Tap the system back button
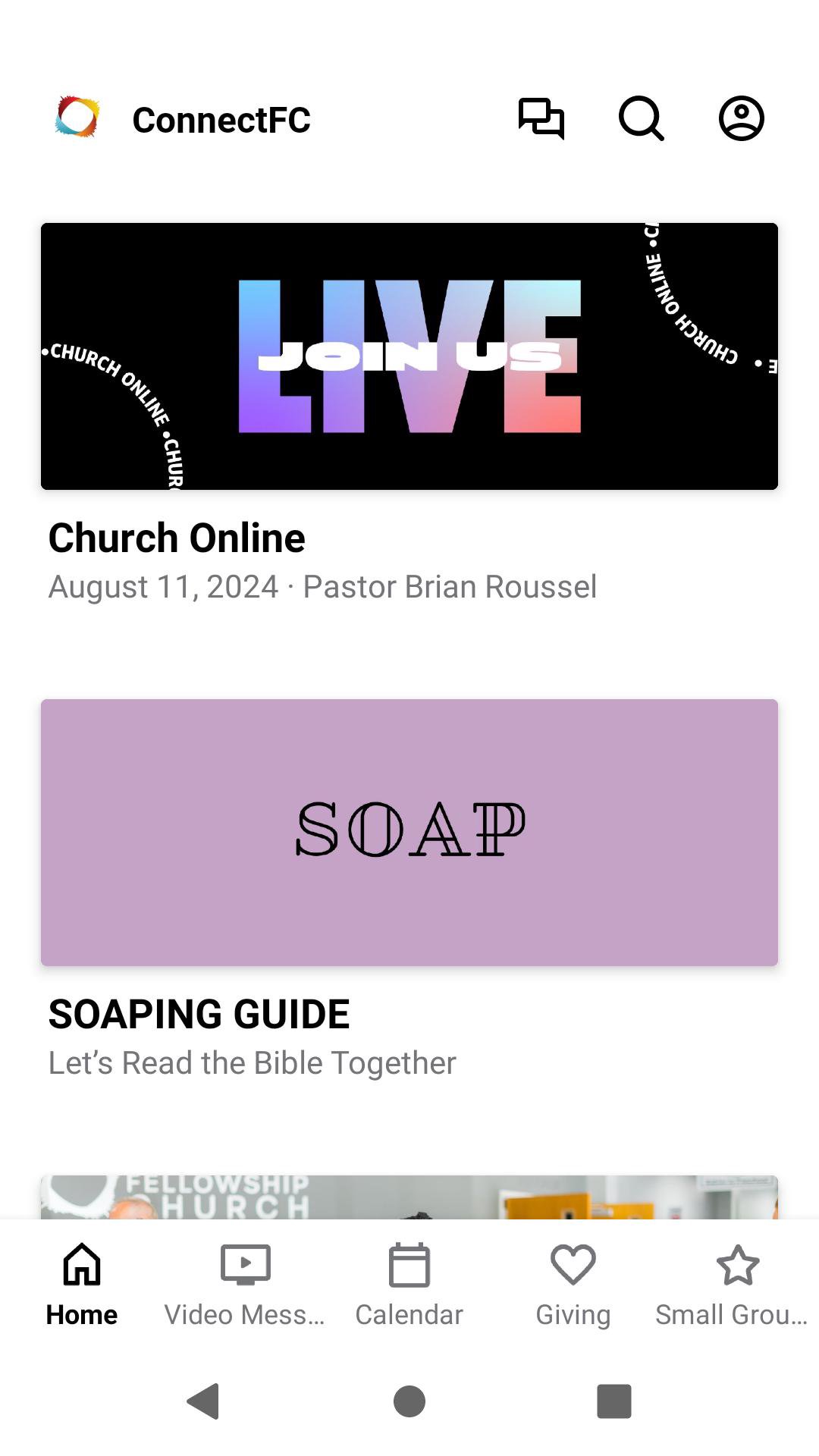 (203, 1401)
